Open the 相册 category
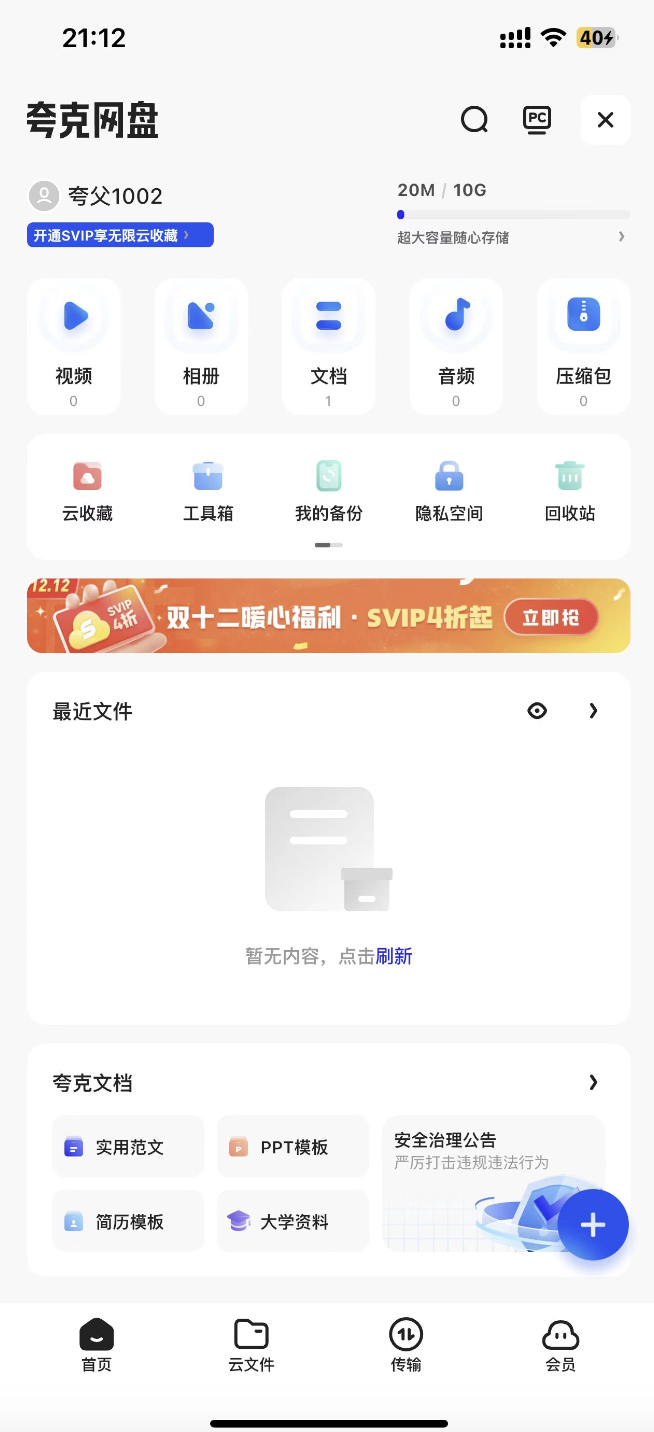654x1432 pixels. click(201, 345)
